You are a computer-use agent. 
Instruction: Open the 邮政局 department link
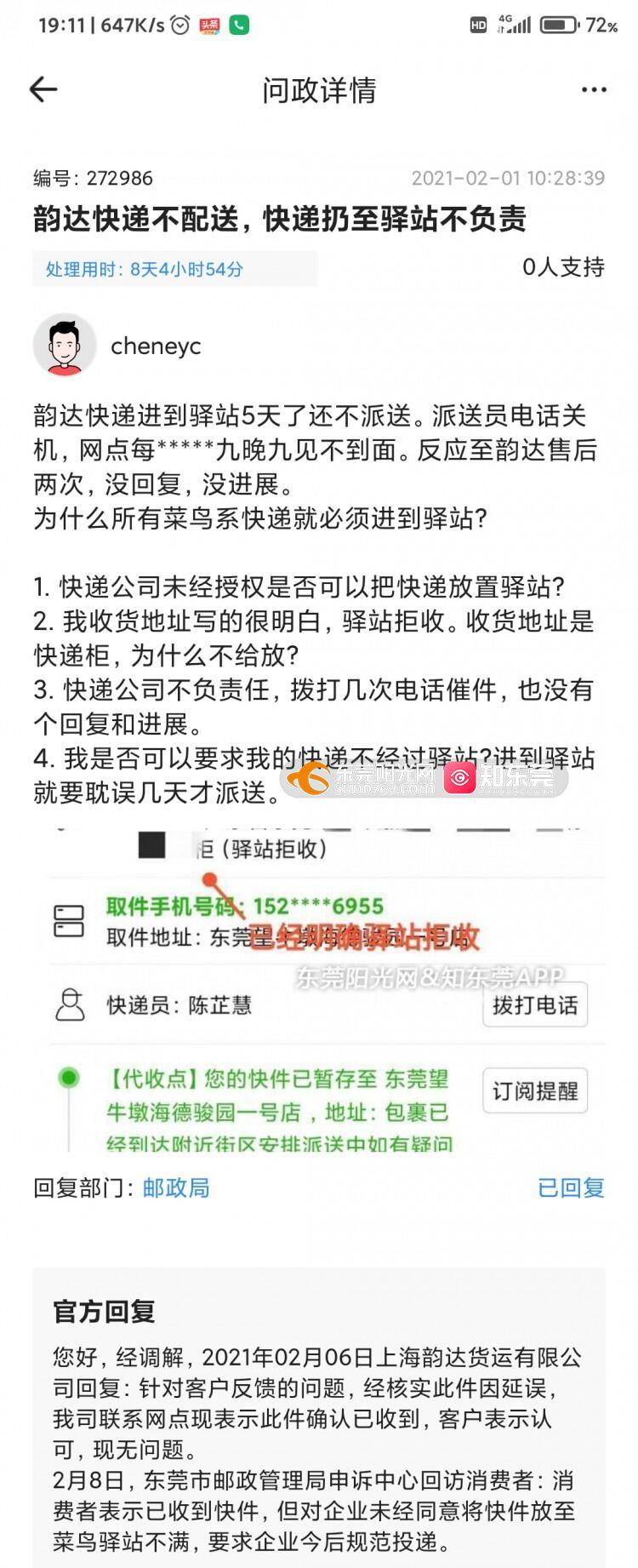tap(176, 1187)
